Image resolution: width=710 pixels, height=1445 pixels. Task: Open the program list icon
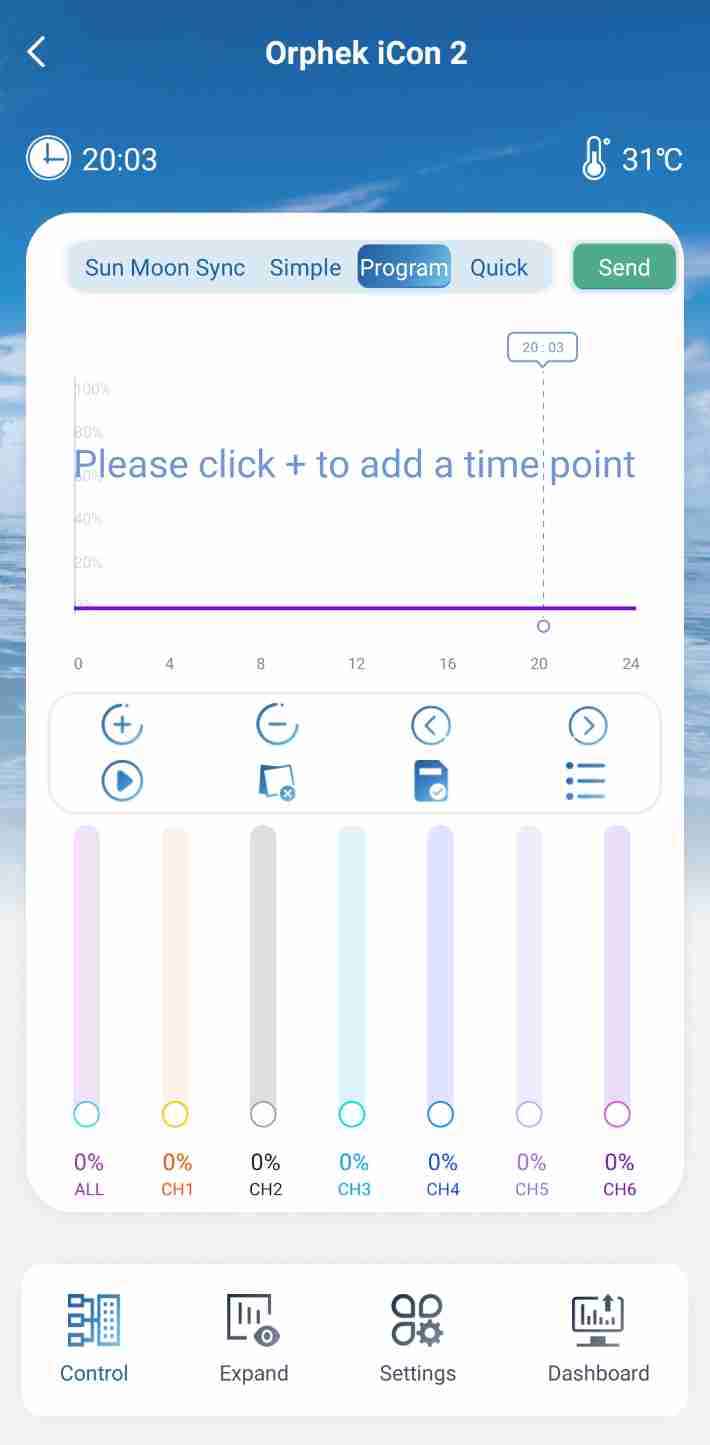click(x=587, y=781)
